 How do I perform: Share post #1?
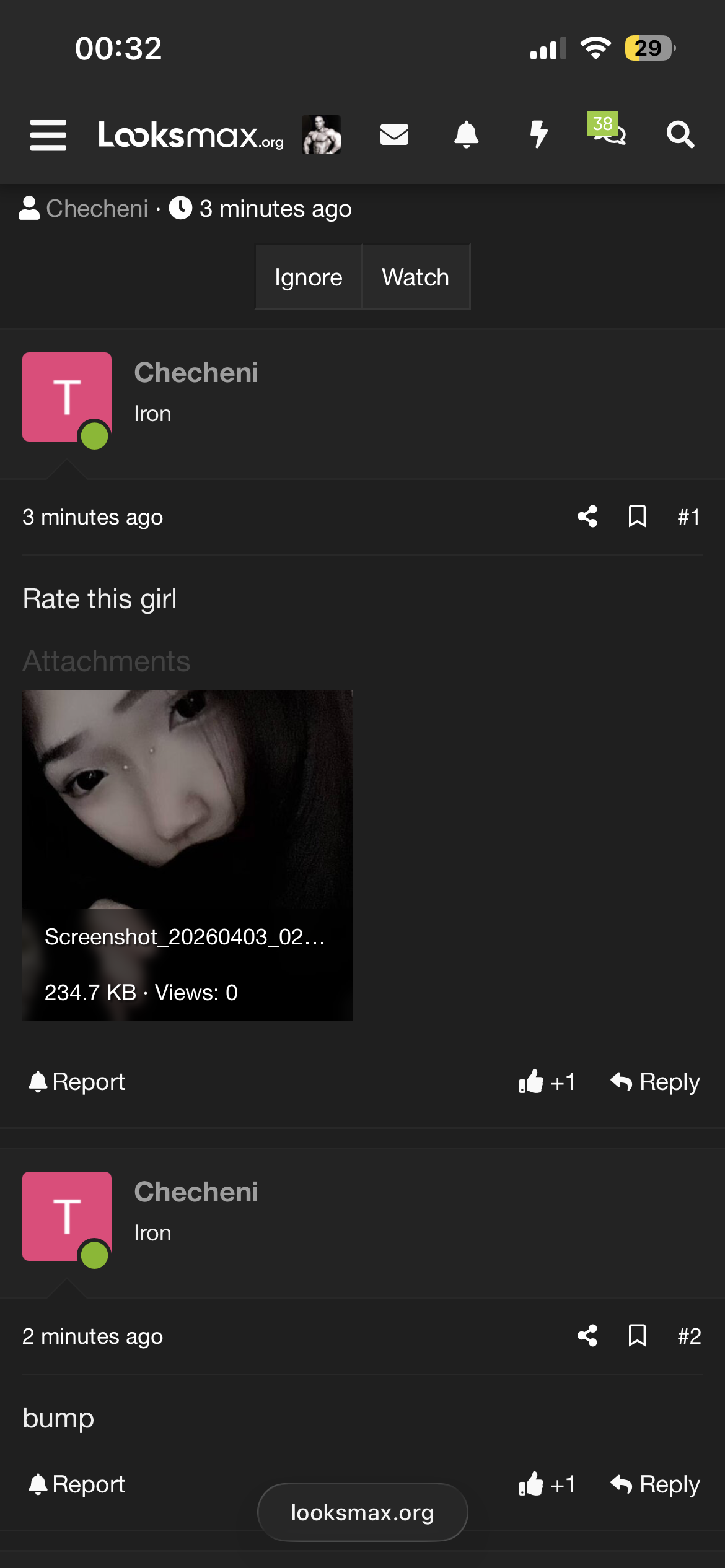587,516
